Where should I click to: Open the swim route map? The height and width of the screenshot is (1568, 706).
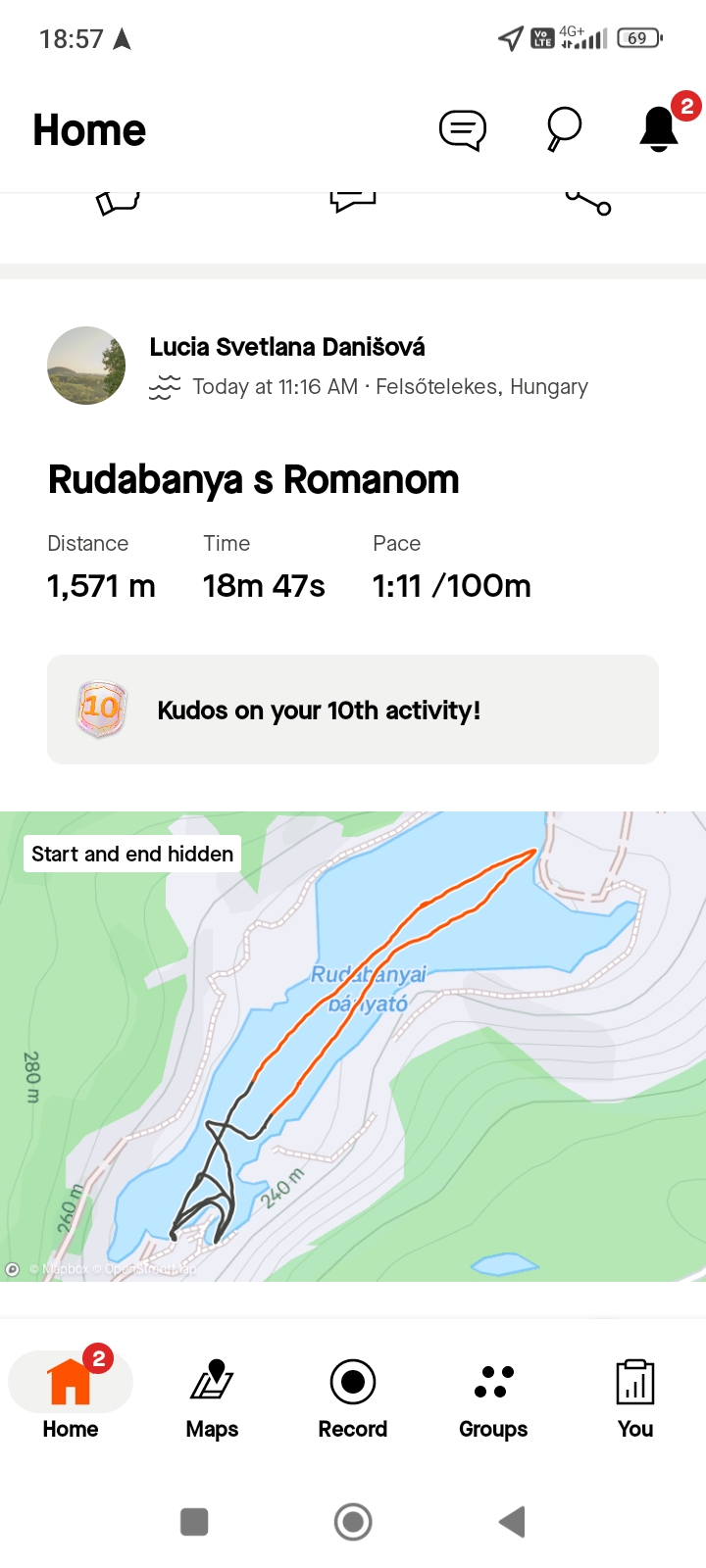click(x=353, y=1046)
